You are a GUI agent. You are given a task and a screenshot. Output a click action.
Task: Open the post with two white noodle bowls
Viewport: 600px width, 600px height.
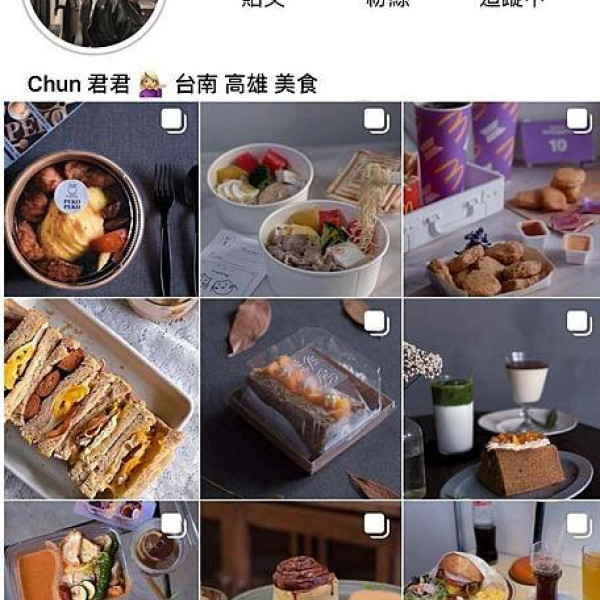300,198
